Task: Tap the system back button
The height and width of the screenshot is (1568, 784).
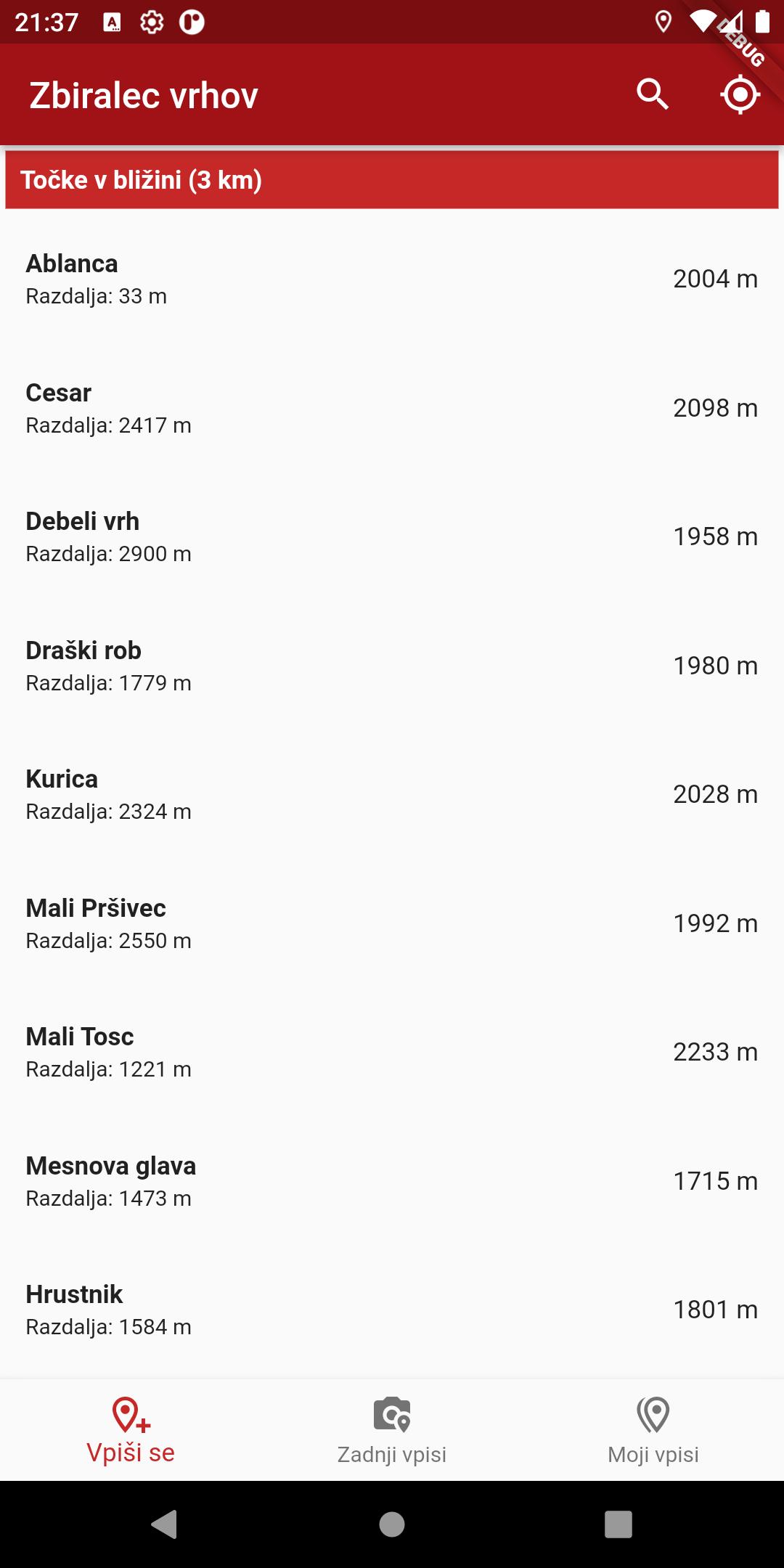Action: [x=165, y=1524]
